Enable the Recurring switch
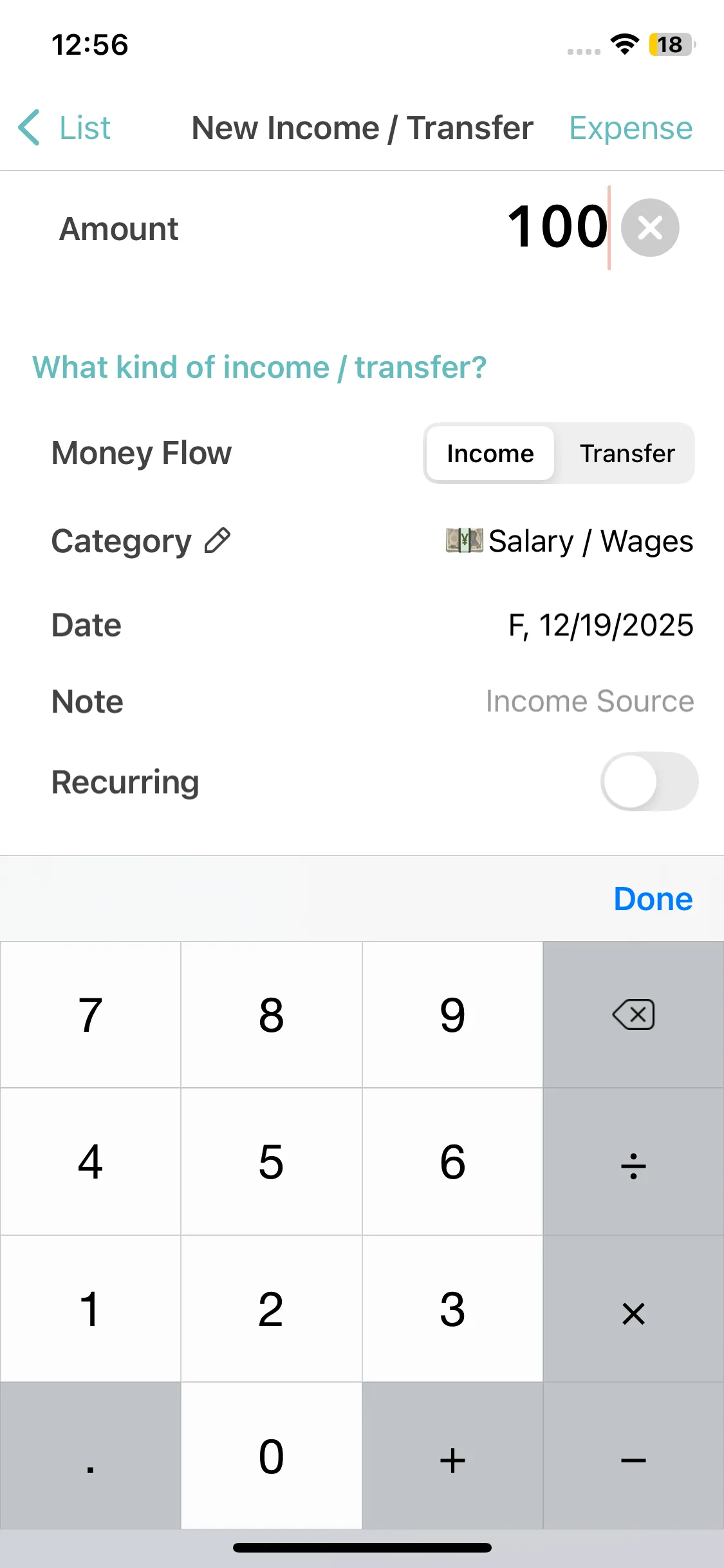 tap(649, 781)
